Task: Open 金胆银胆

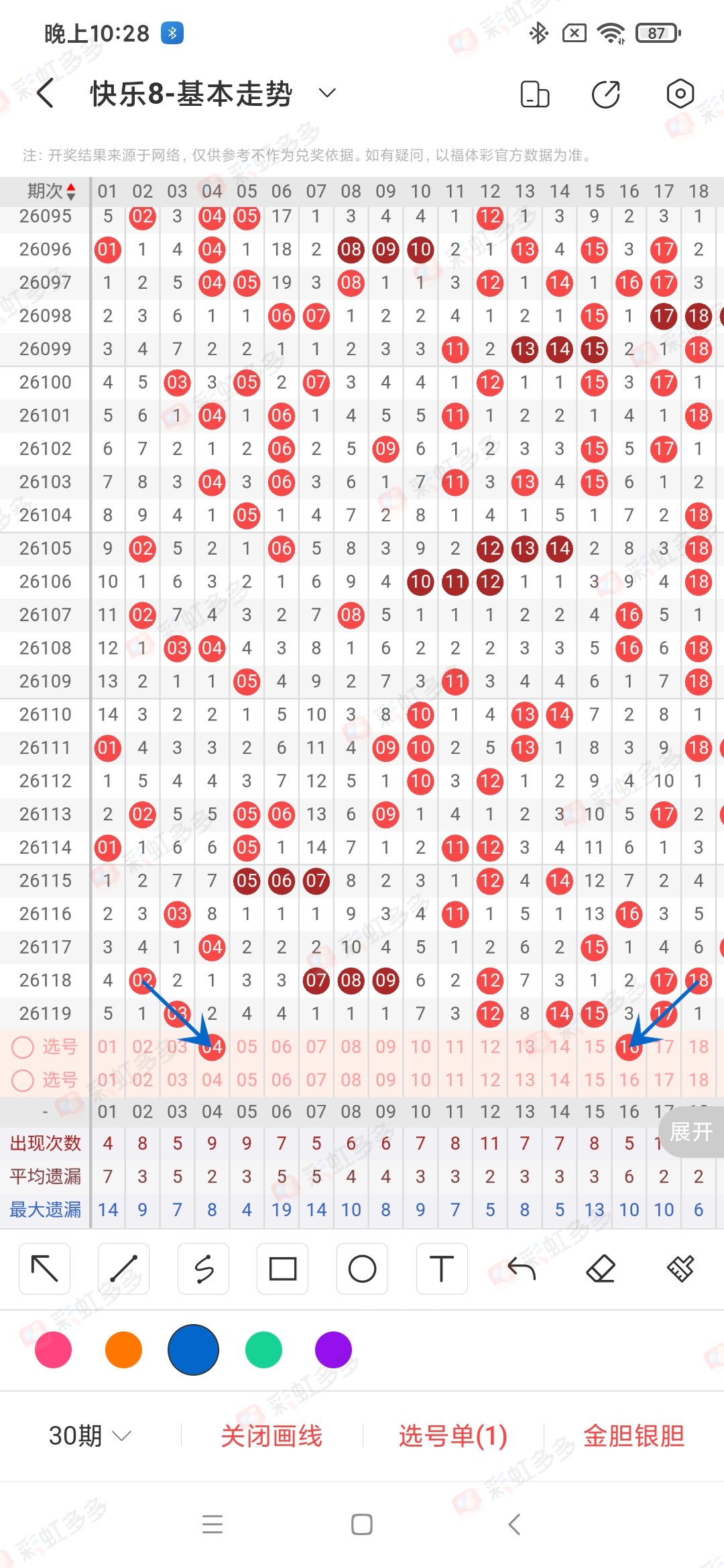Action: pyautogui.click(x=633, y=1435)
